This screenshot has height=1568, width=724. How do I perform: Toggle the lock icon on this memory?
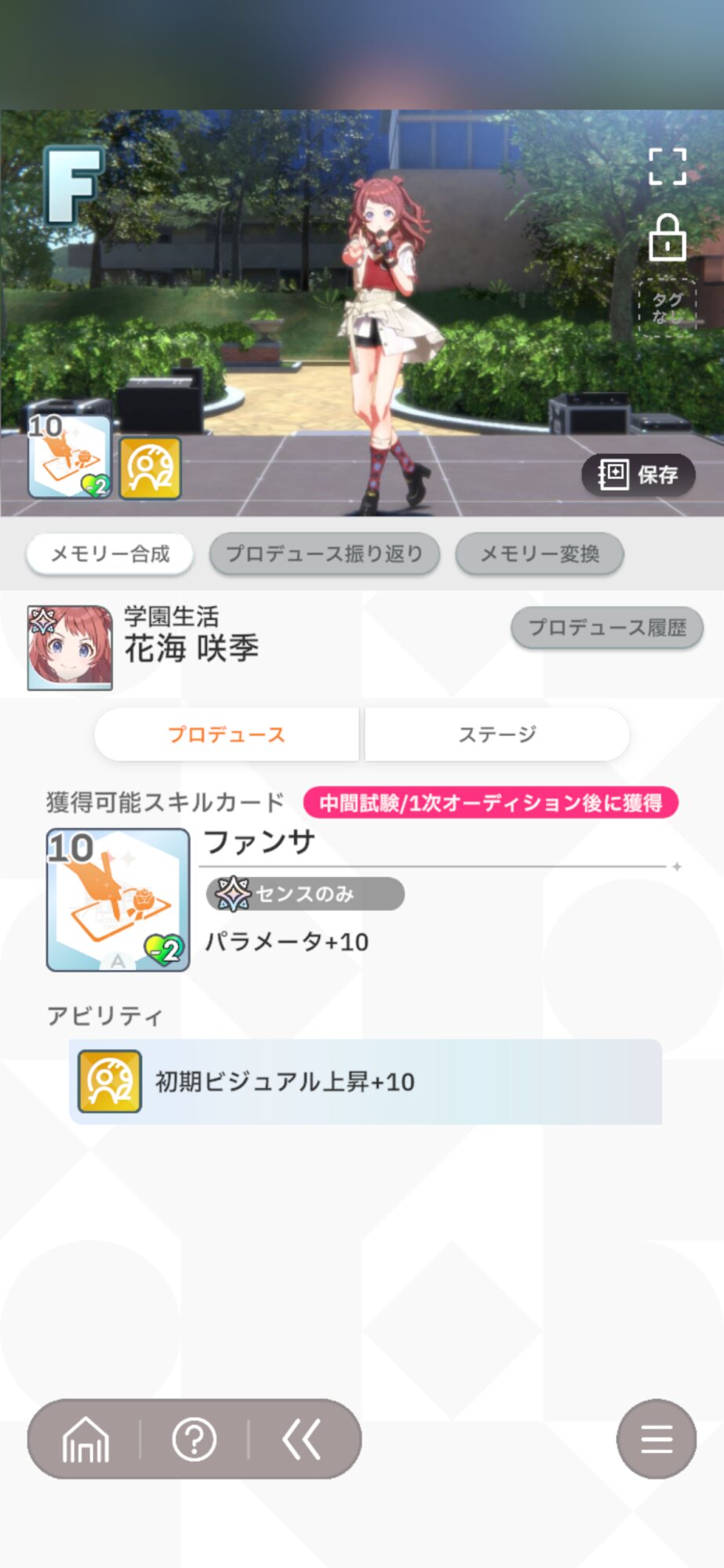click(668, 237)
